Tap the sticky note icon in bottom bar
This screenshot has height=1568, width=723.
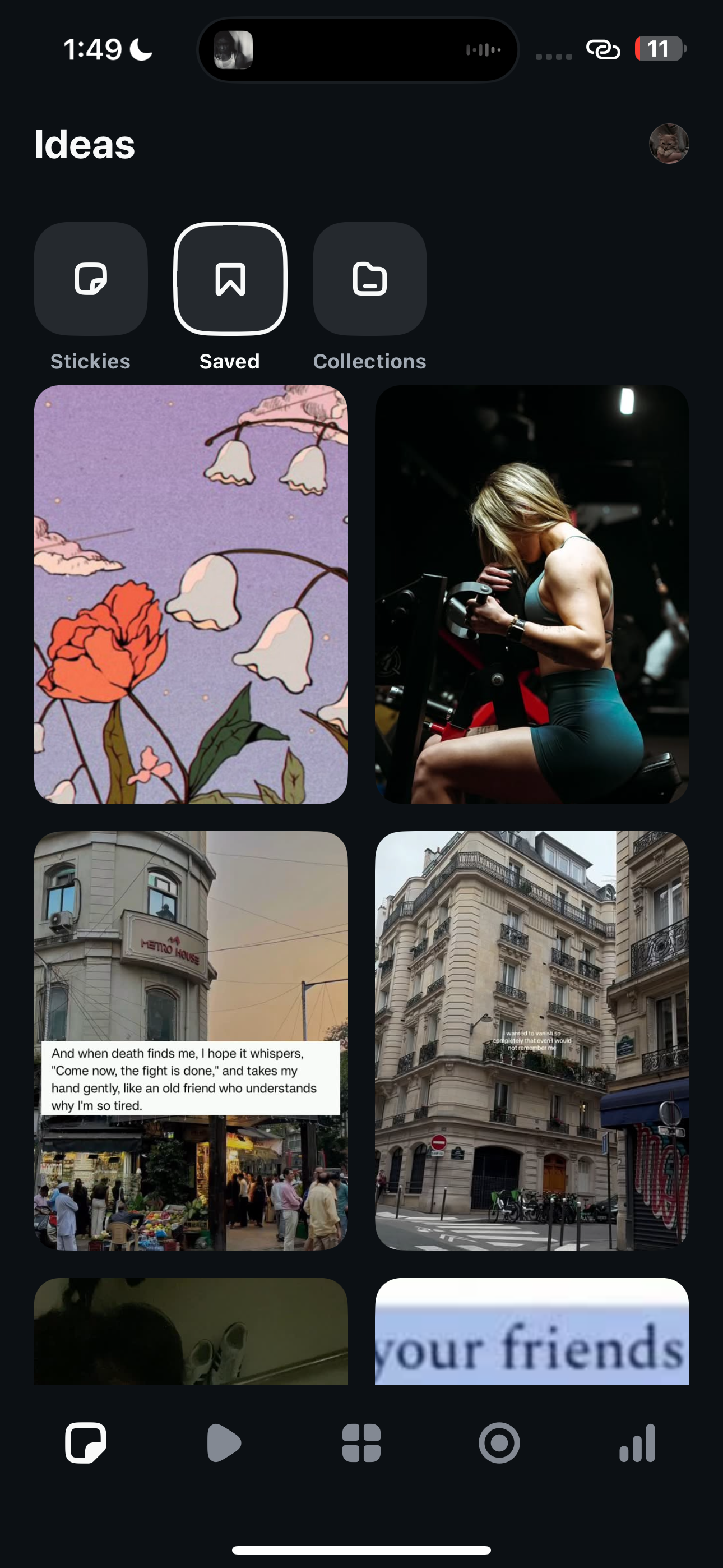click(85, 1442)
